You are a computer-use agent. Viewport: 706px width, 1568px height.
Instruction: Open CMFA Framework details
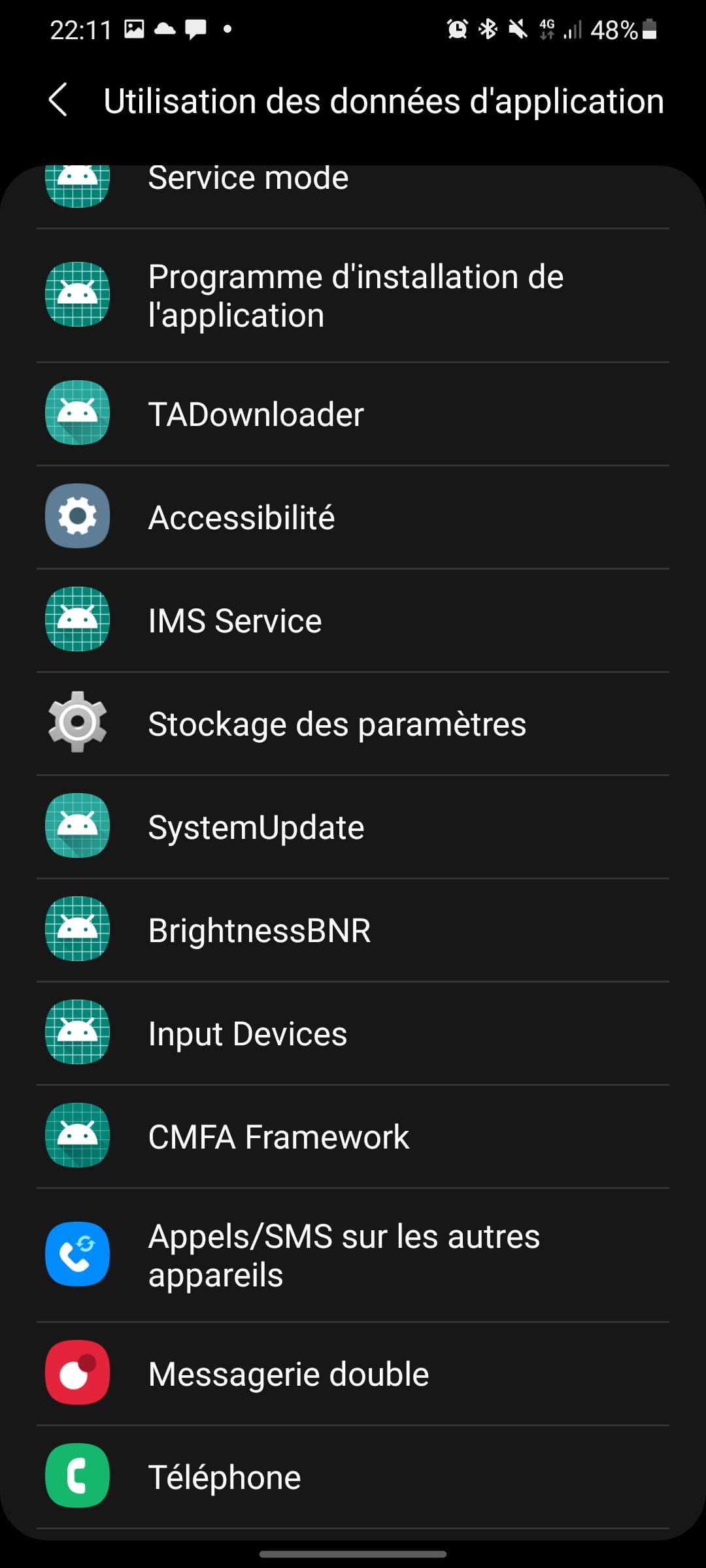point(353,1137)
